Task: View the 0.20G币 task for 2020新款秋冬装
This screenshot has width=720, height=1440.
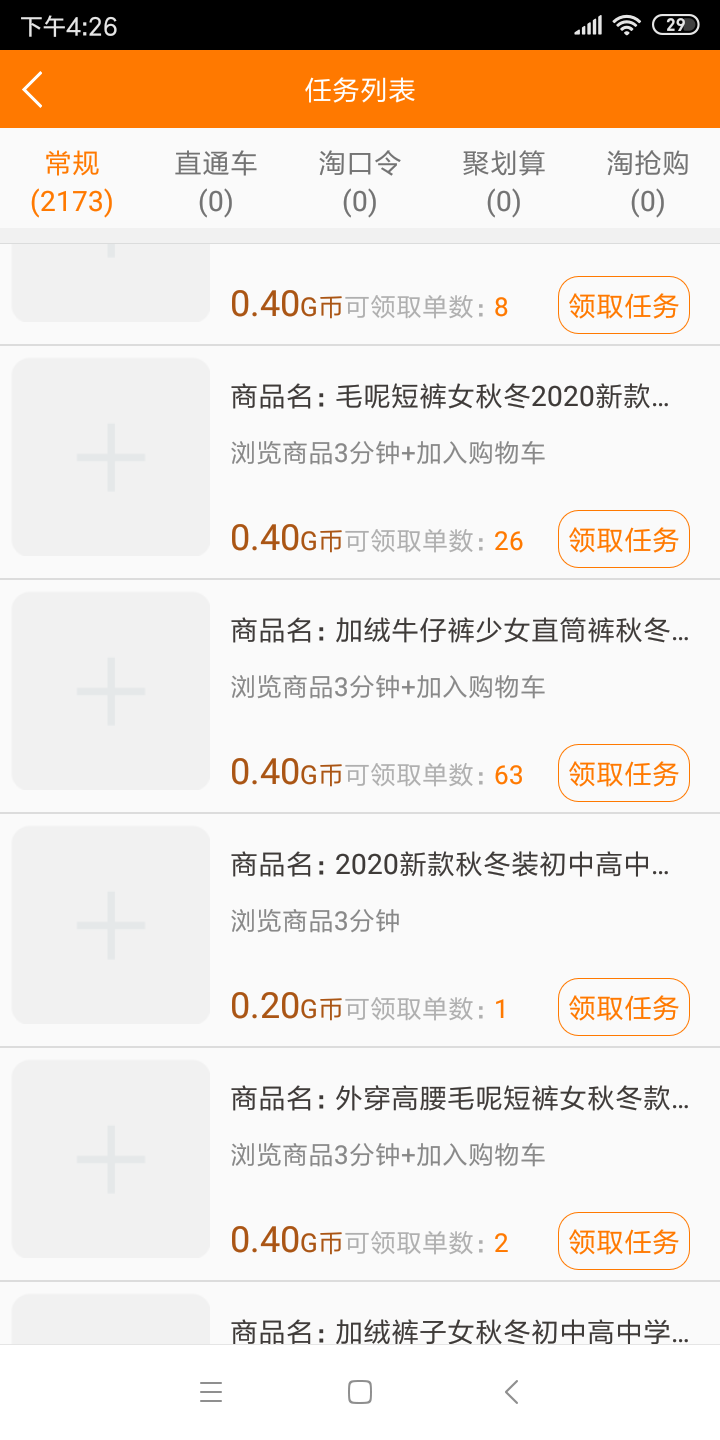Action: [x=360, y=931]
